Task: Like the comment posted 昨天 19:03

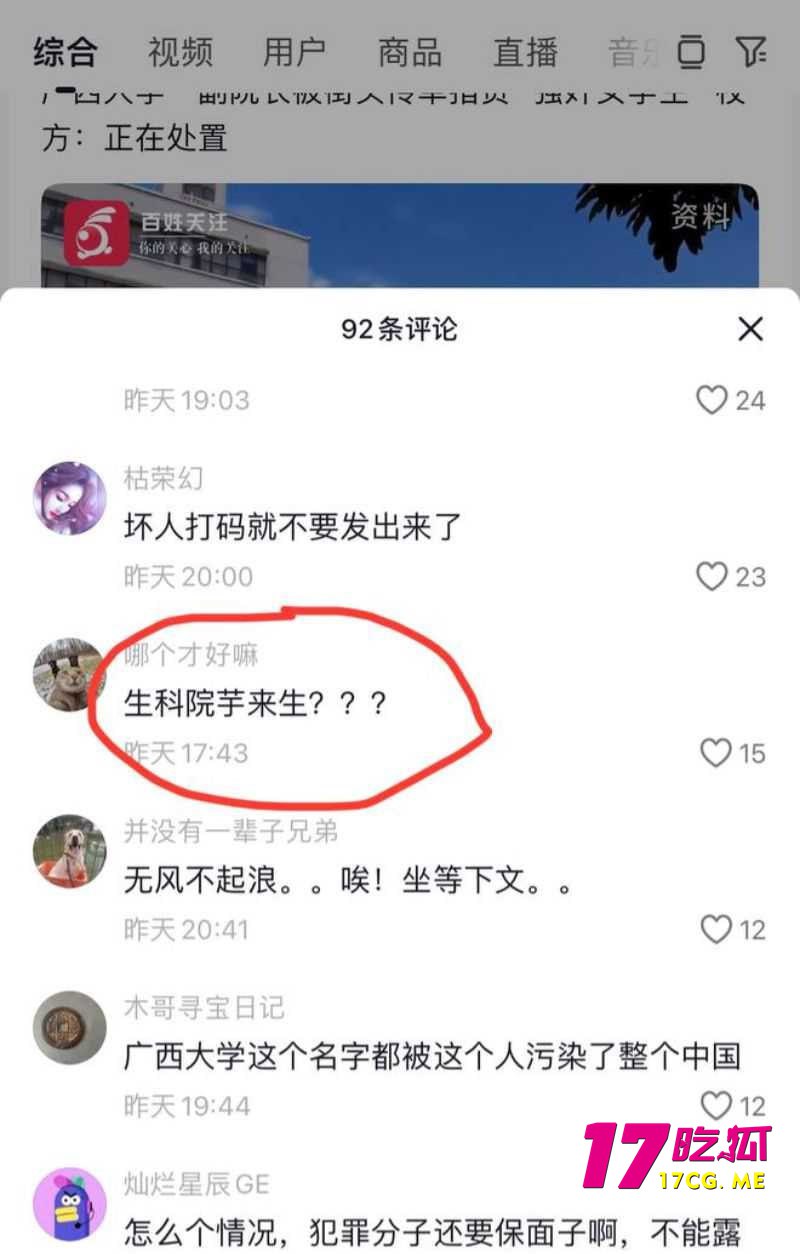Action: (712, 401)
